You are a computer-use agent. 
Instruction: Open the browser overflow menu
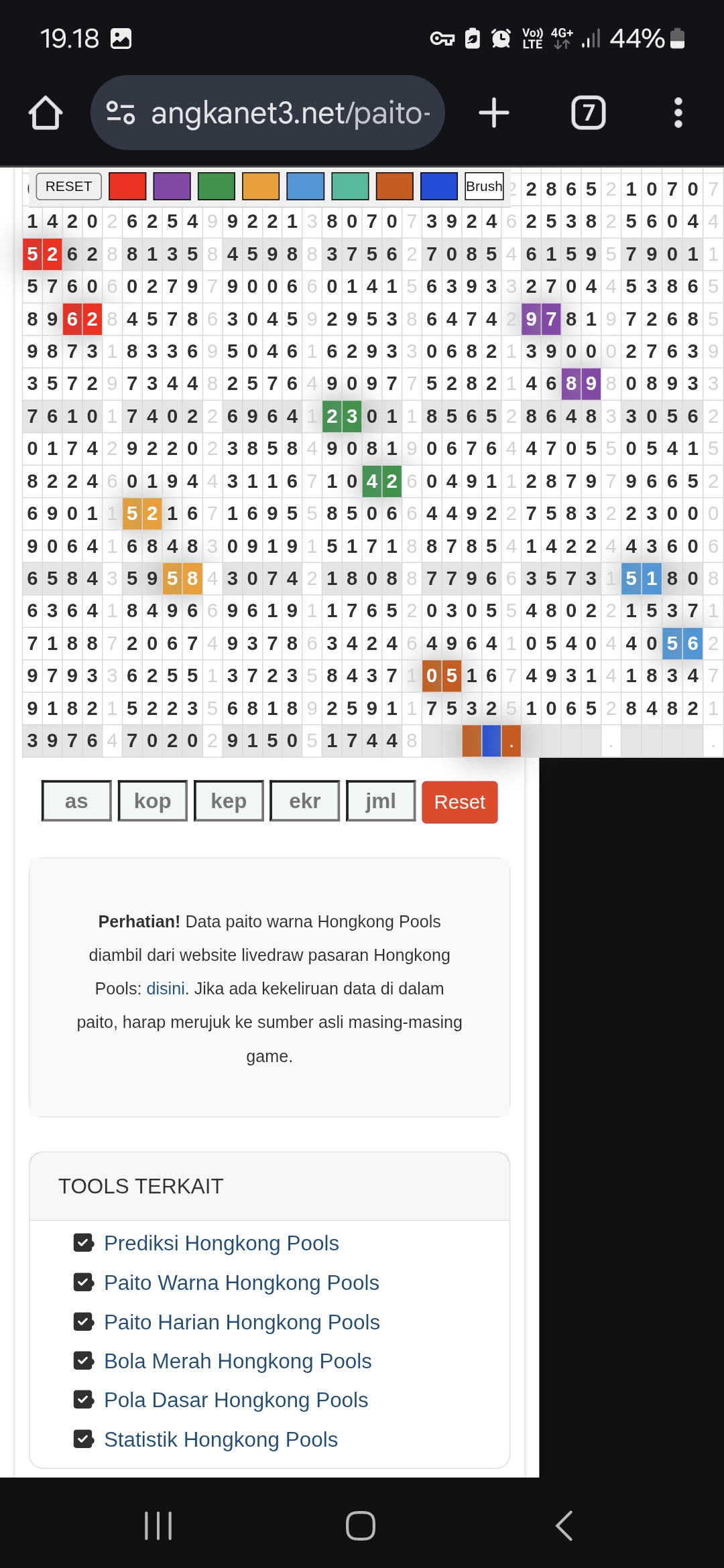coord(678,113)
